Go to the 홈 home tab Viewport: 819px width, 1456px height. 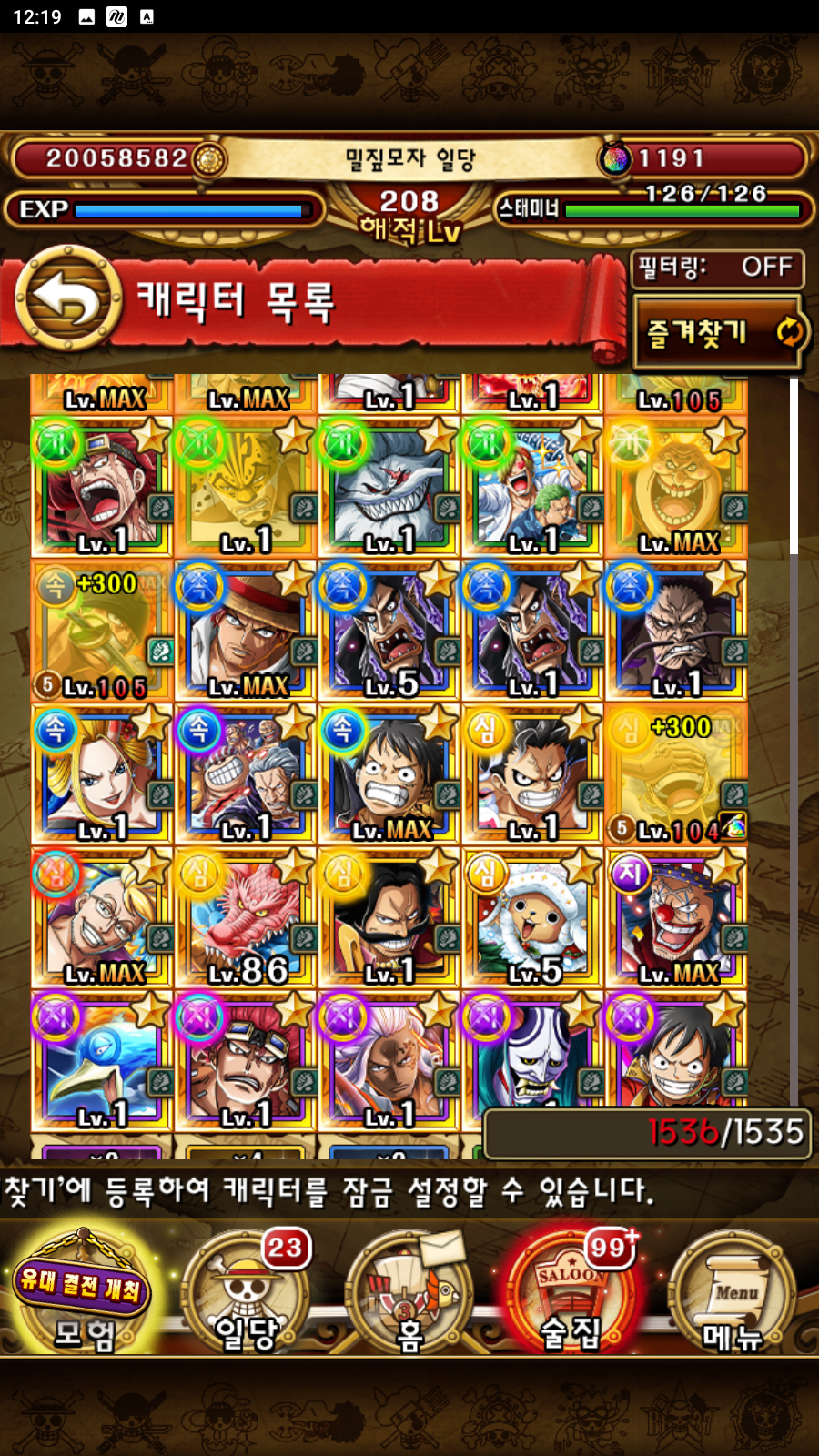[409, 1292]
